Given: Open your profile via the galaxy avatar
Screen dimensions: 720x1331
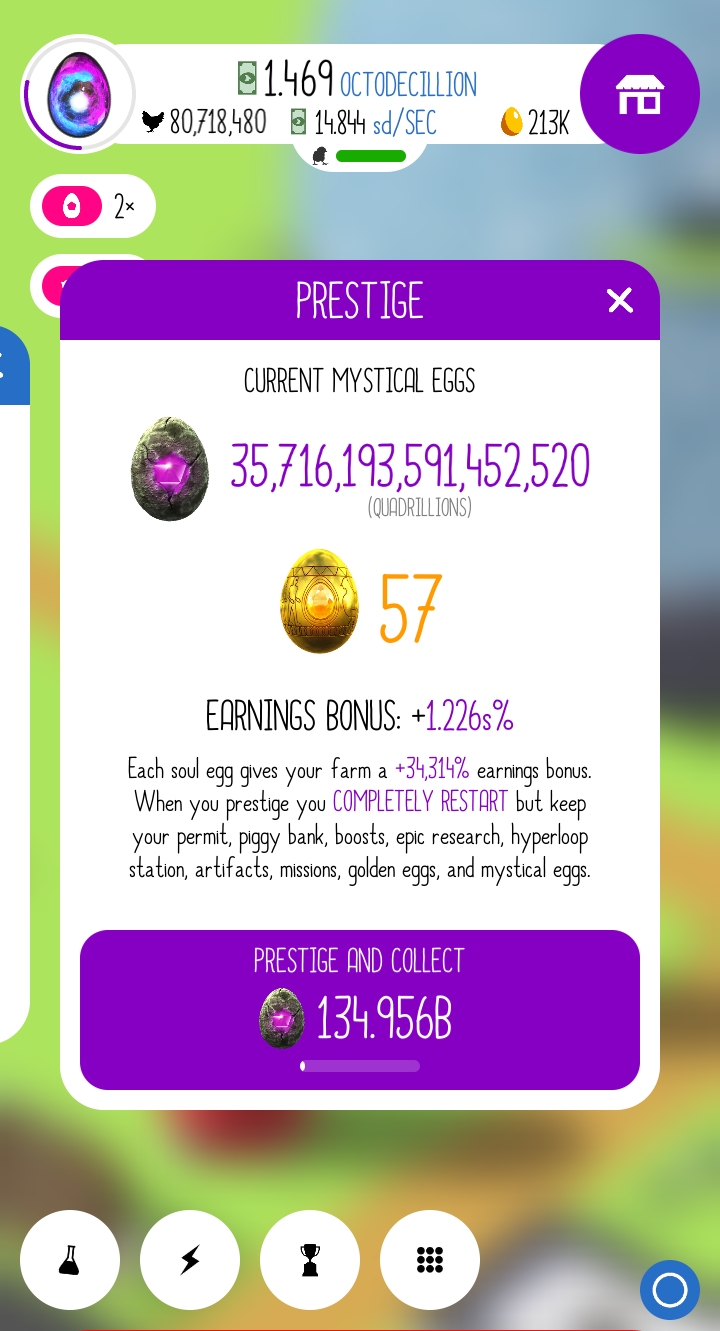Looking at the screenshot, I should point(80,95).
